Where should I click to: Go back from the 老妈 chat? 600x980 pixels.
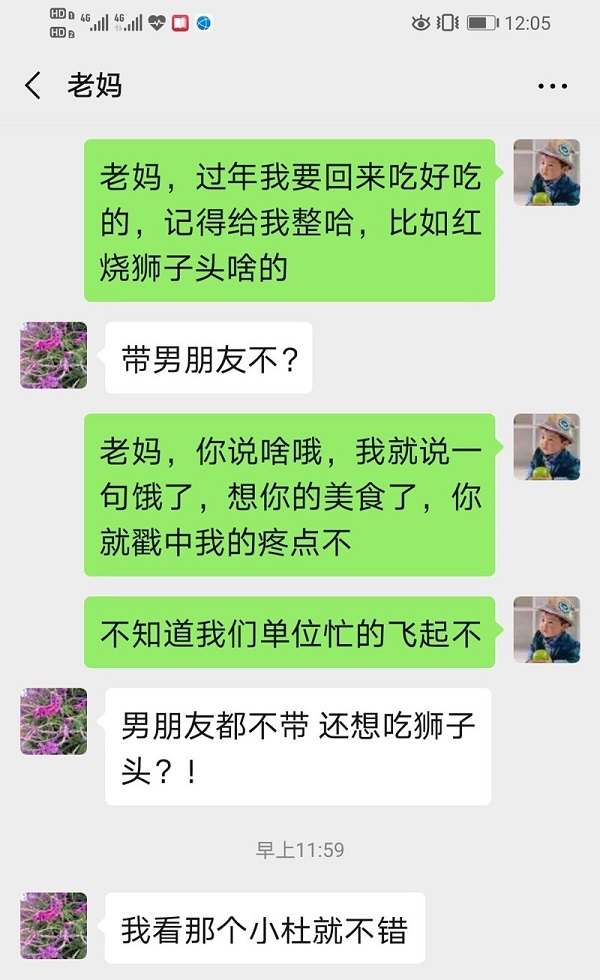point(33,86)
